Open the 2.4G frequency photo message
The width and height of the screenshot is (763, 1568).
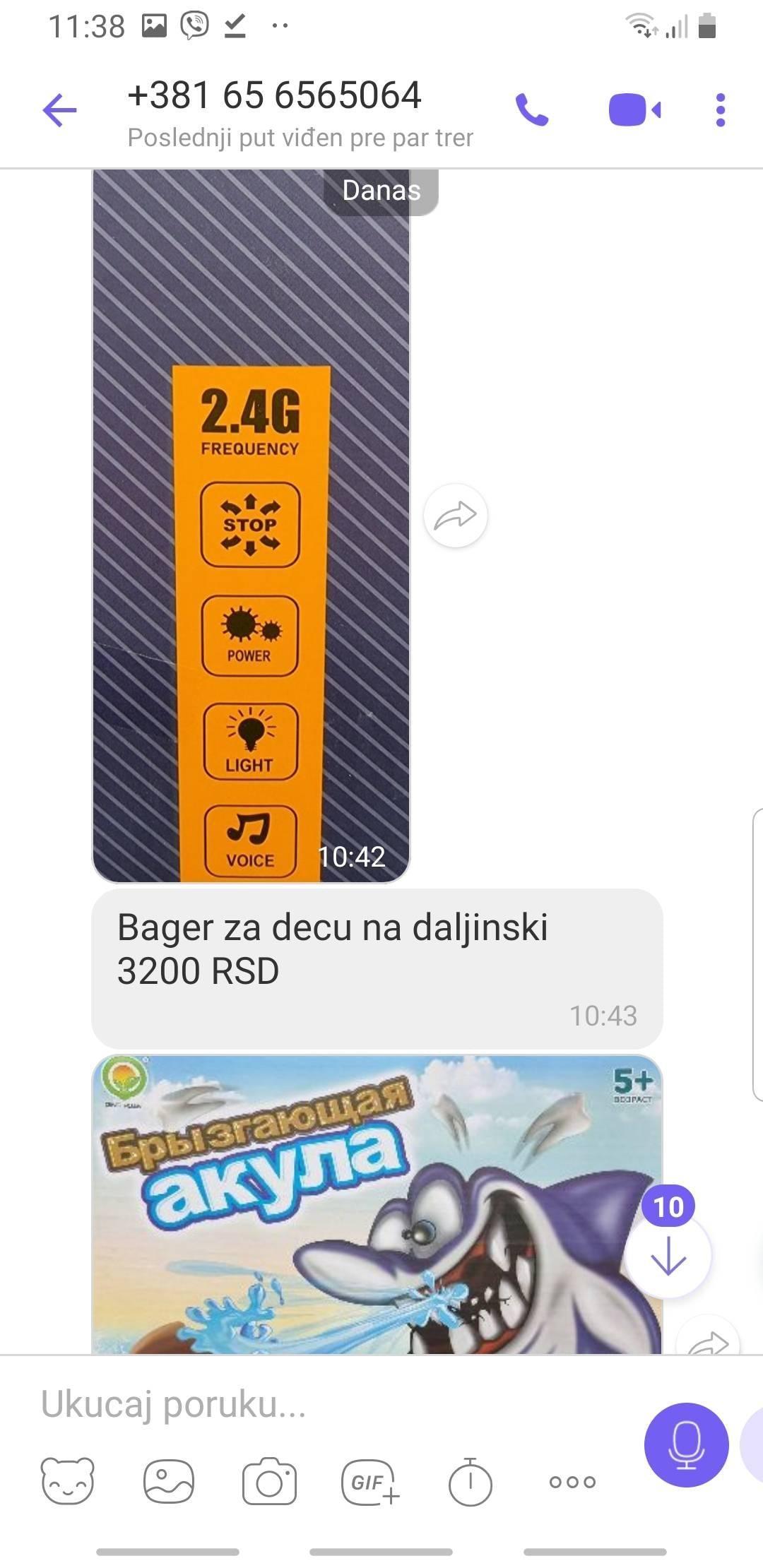tap(251, 525)
